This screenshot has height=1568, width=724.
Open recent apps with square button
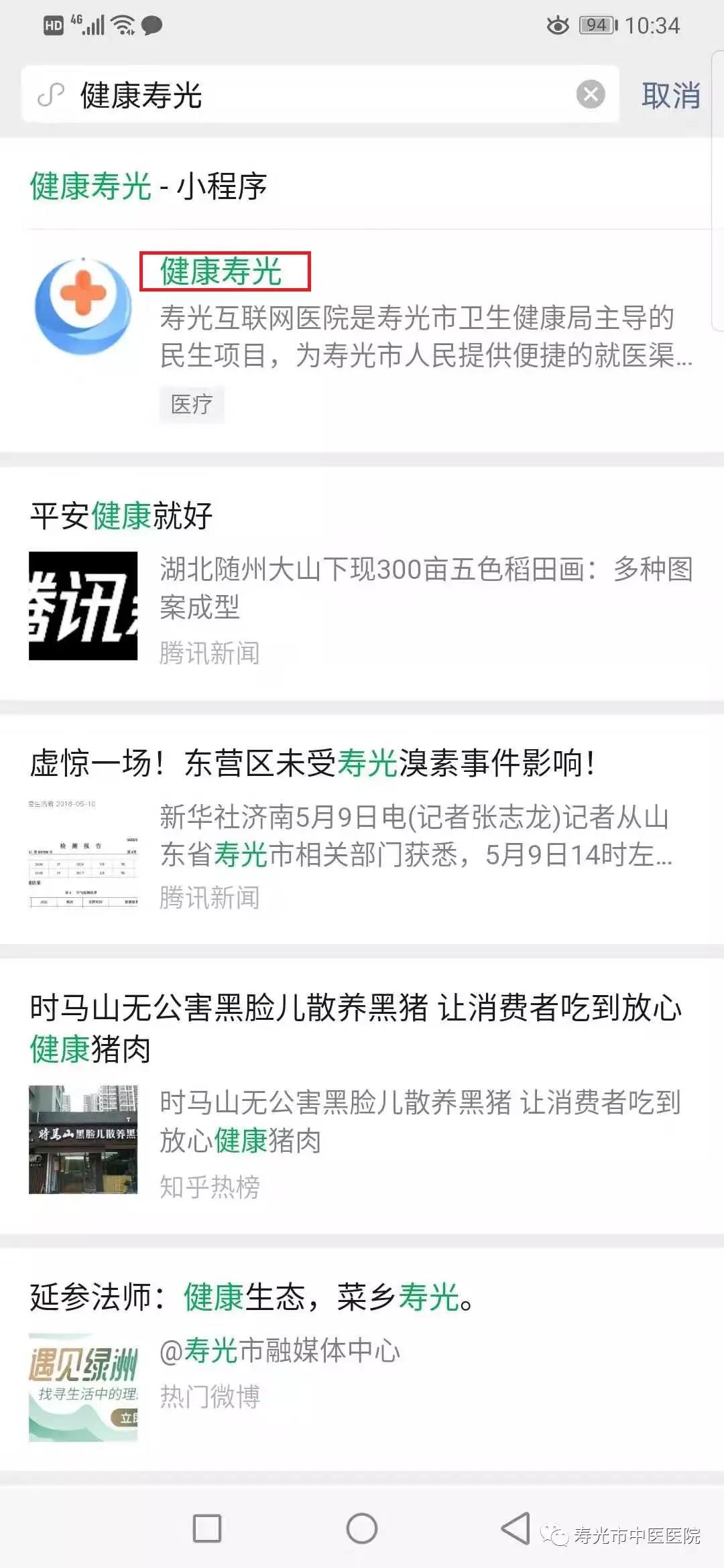(207, 1528)
